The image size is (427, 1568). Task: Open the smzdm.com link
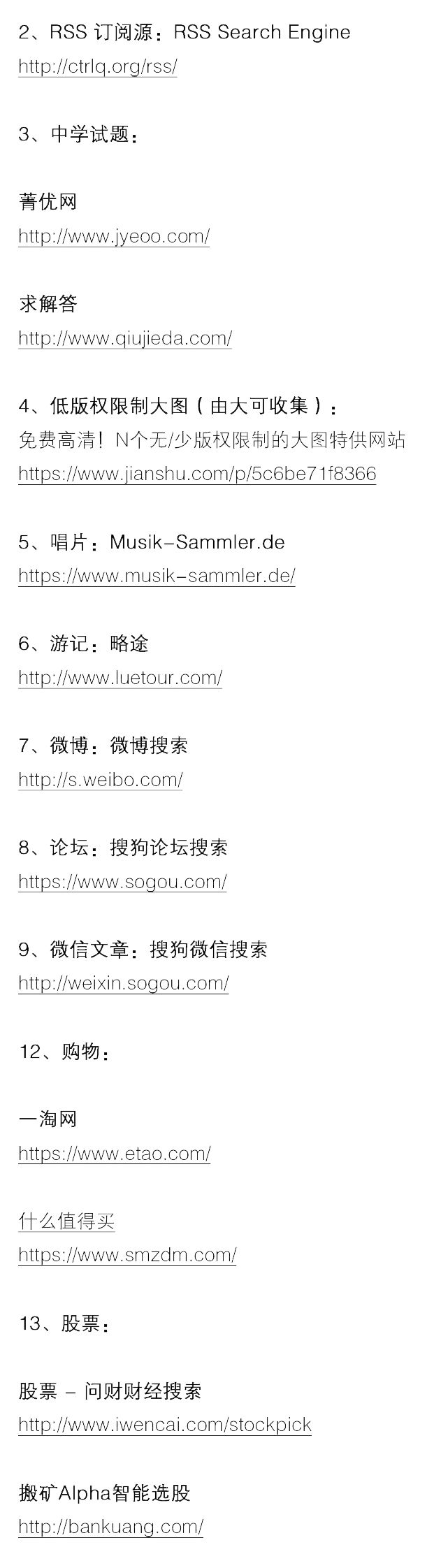click(x=127, y=1255)
